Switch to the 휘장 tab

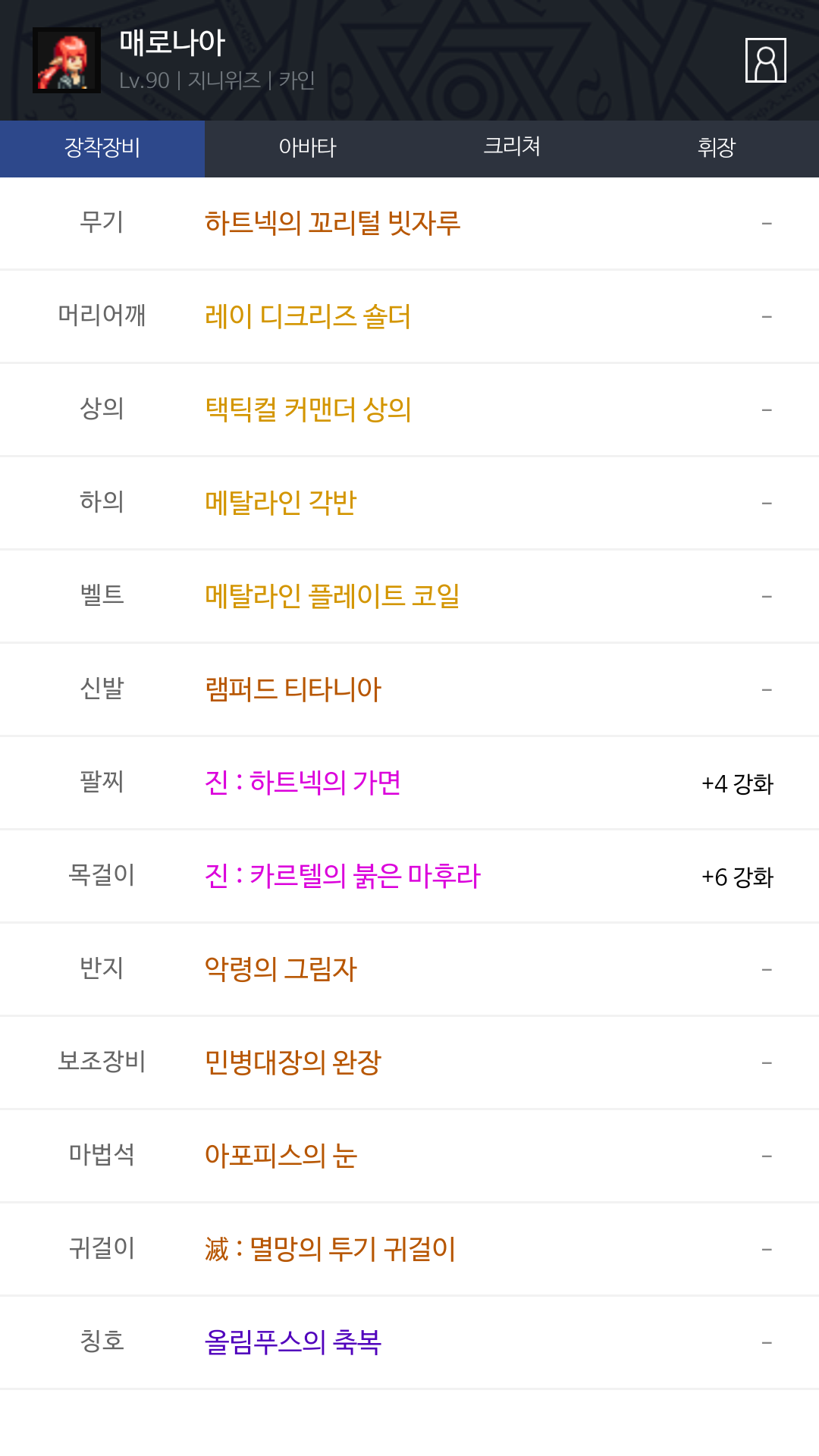(x=716, y=148)
